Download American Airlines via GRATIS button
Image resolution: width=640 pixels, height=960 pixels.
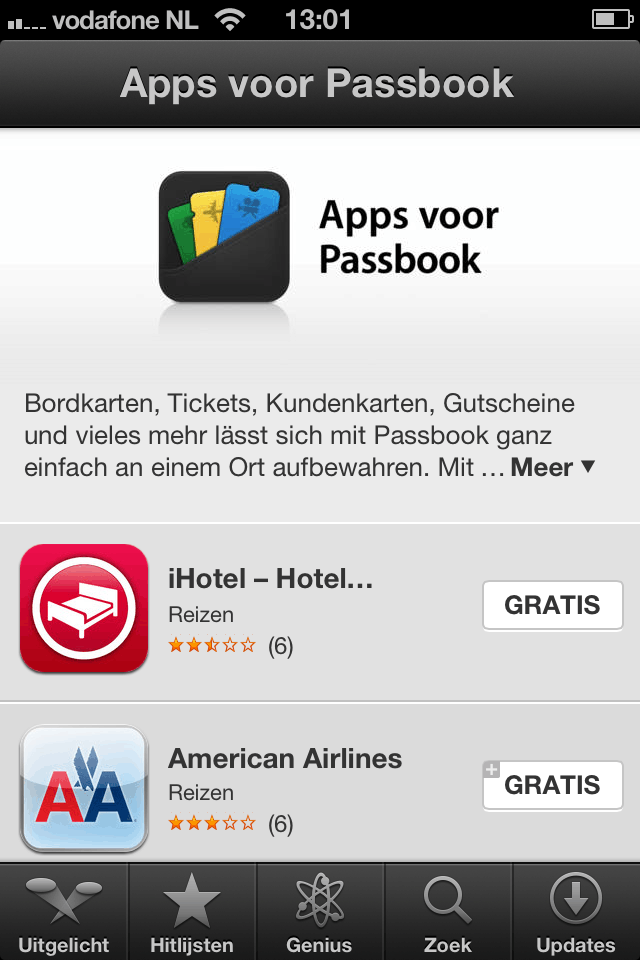[x=552, y=785]
